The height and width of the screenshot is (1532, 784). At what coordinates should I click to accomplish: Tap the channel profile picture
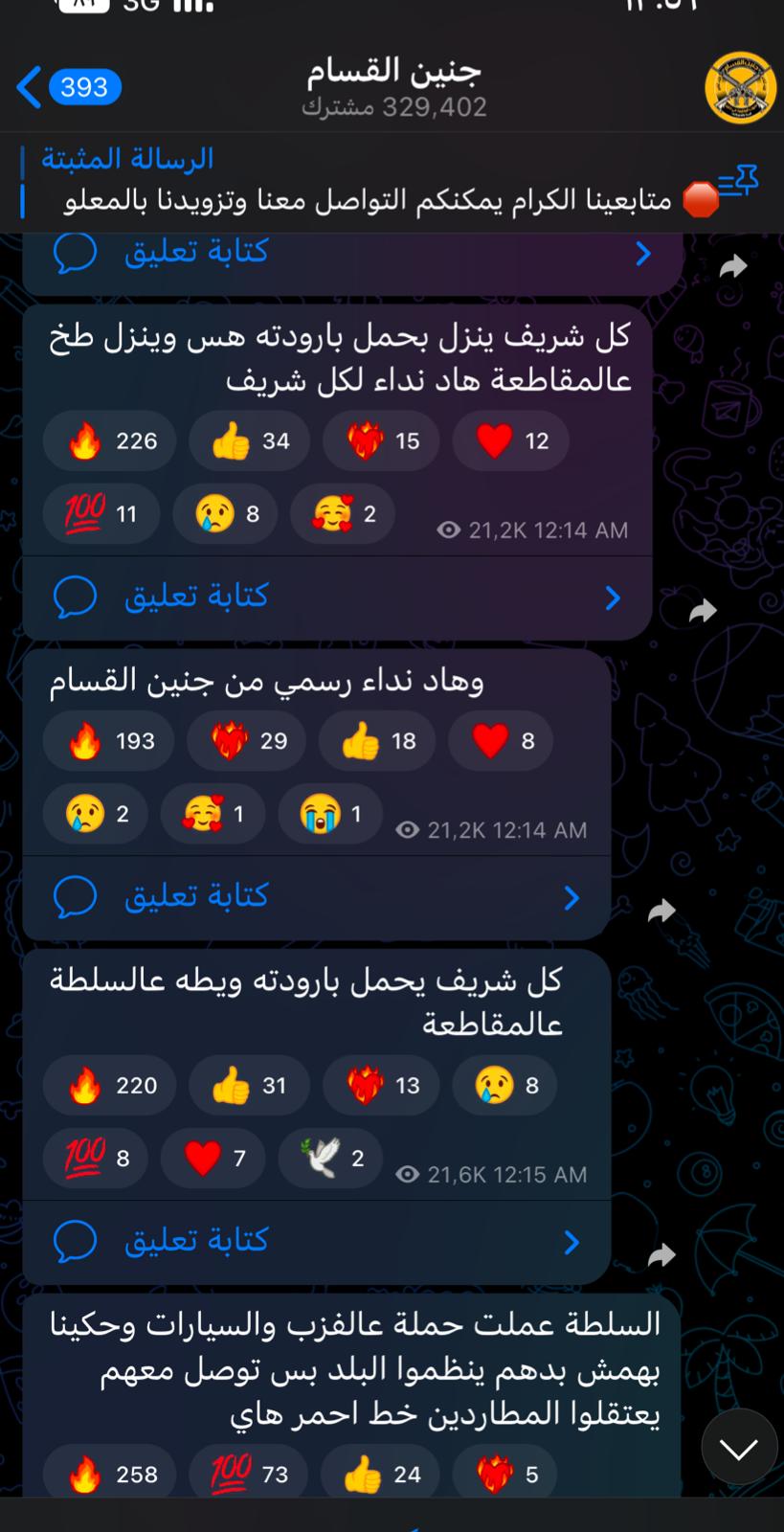click(x=739, y=88)
